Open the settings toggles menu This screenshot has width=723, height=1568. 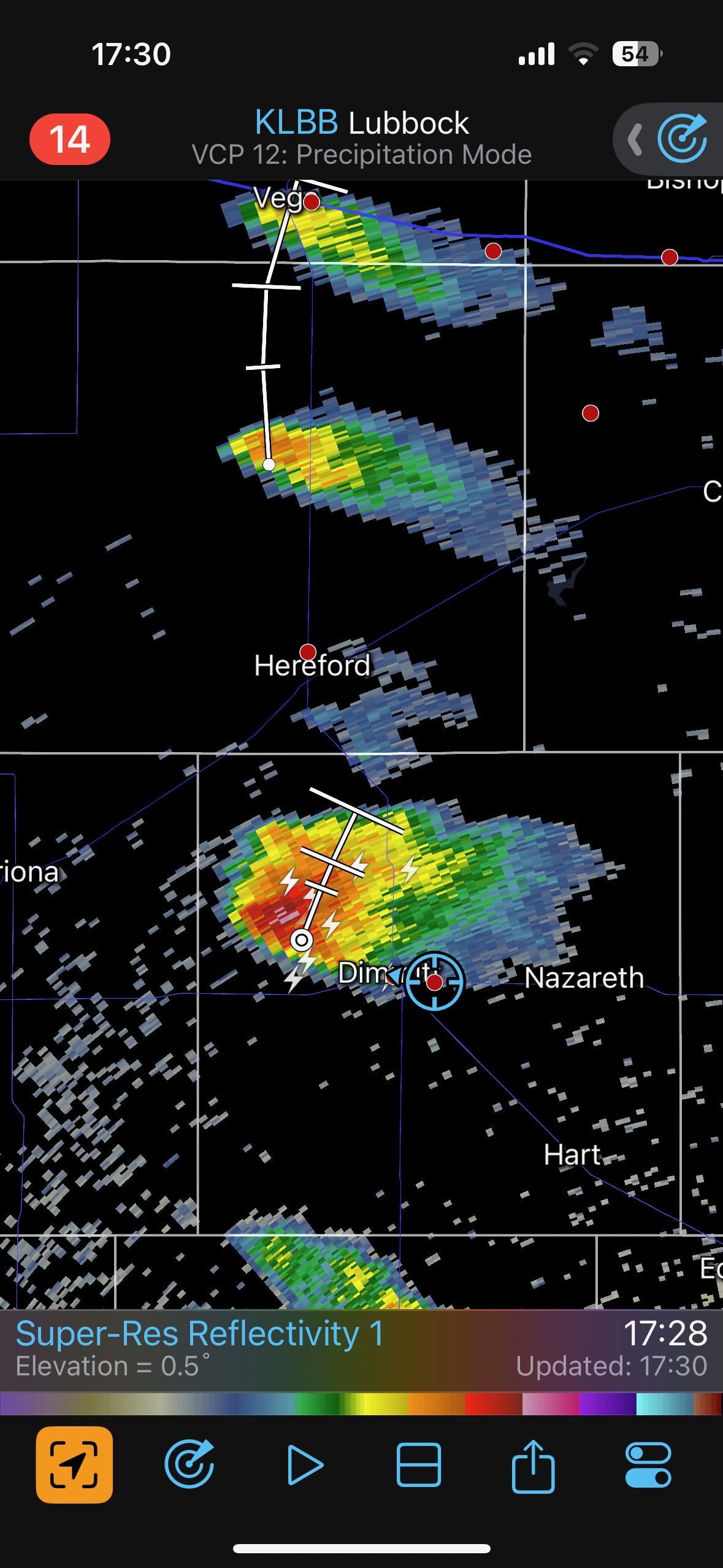coord(648,1465)
